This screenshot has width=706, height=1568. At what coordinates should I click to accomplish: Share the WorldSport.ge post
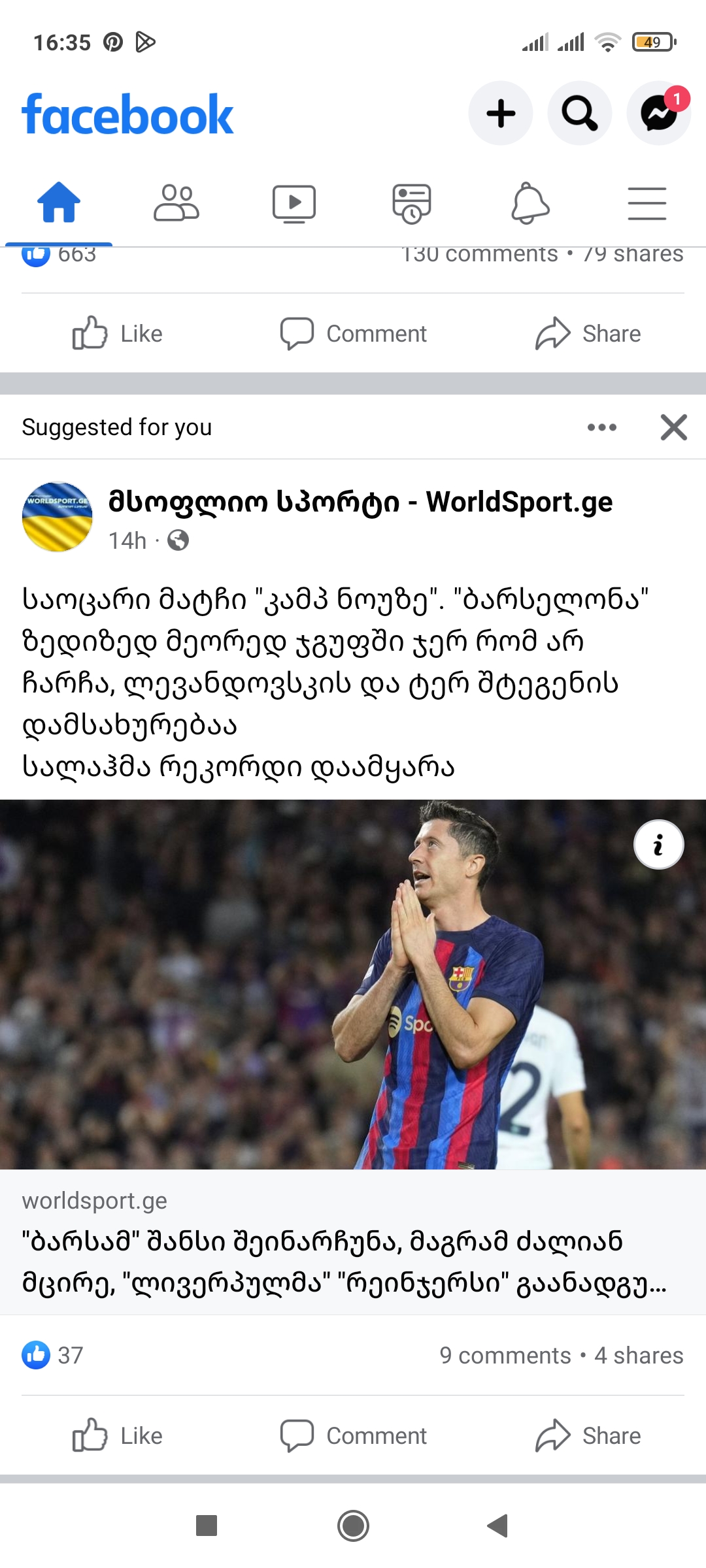(588, 1435)
